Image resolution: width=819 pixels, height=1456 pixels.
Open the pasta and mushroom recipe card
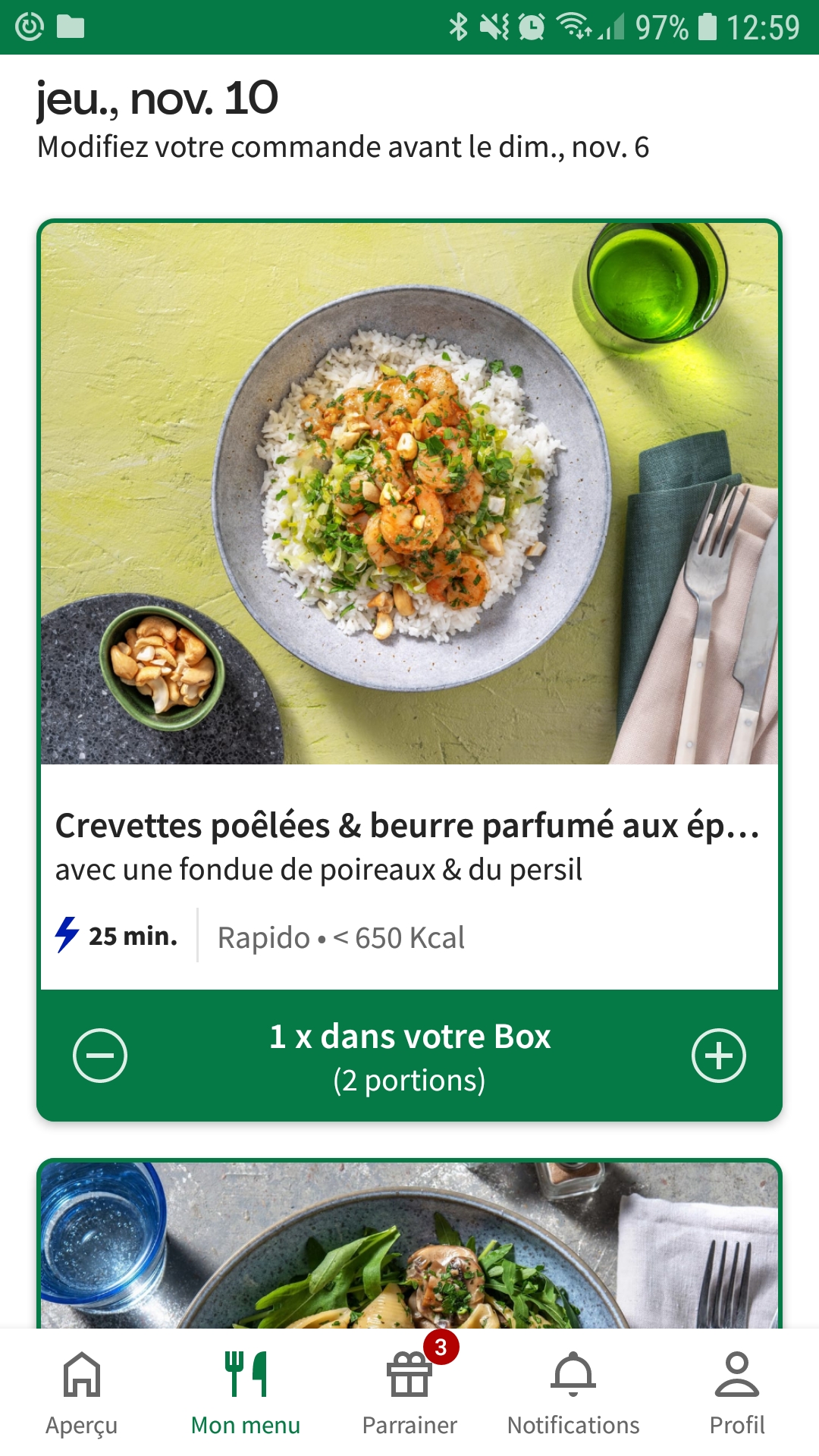click(409, 1247)
